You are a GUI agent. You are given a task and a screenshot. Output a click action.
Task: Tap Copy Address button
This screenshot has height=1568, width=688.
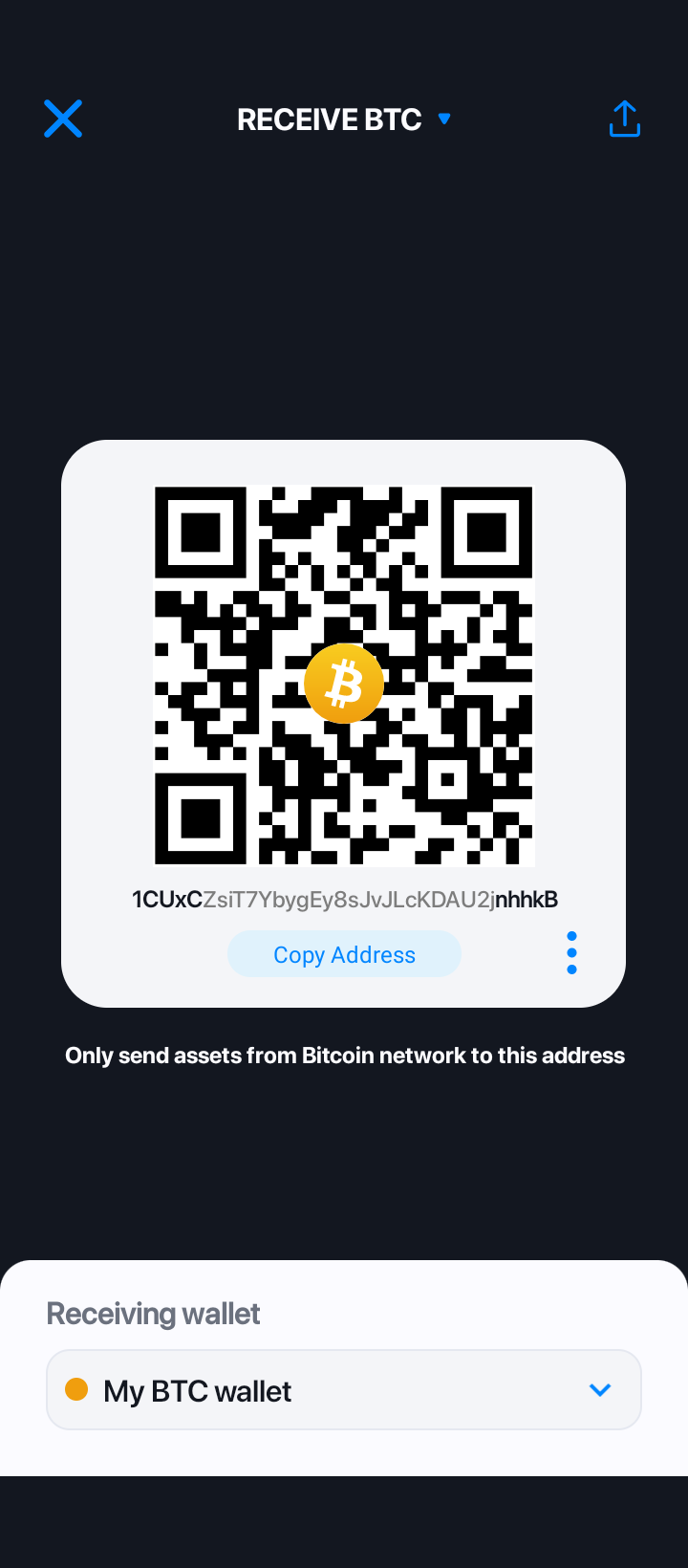pyautogui.click(x=344, y=954)
